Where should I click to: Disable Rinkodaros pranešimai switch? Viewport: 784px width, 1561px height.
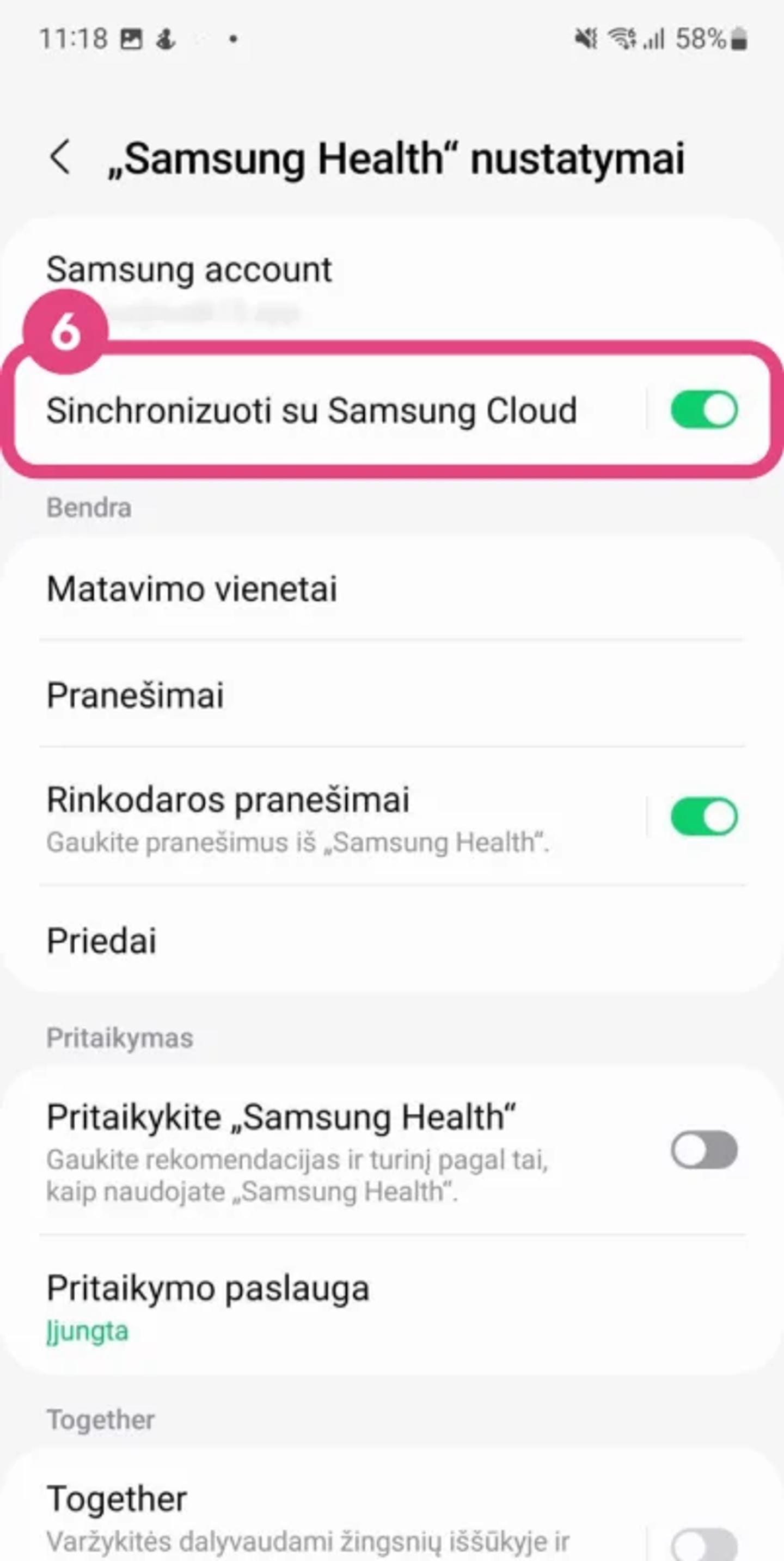click(703, 817)
